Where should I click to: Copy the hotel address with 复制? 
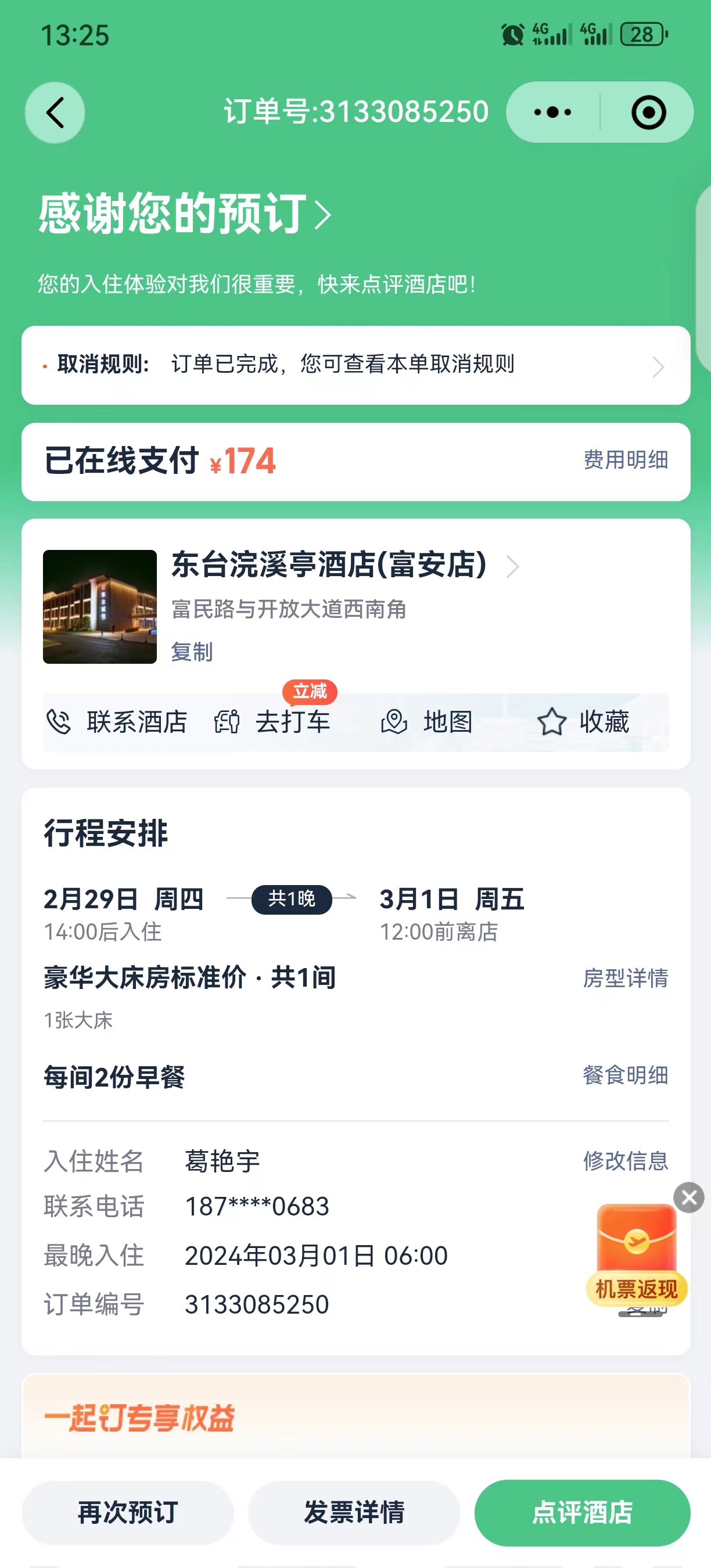192,652
